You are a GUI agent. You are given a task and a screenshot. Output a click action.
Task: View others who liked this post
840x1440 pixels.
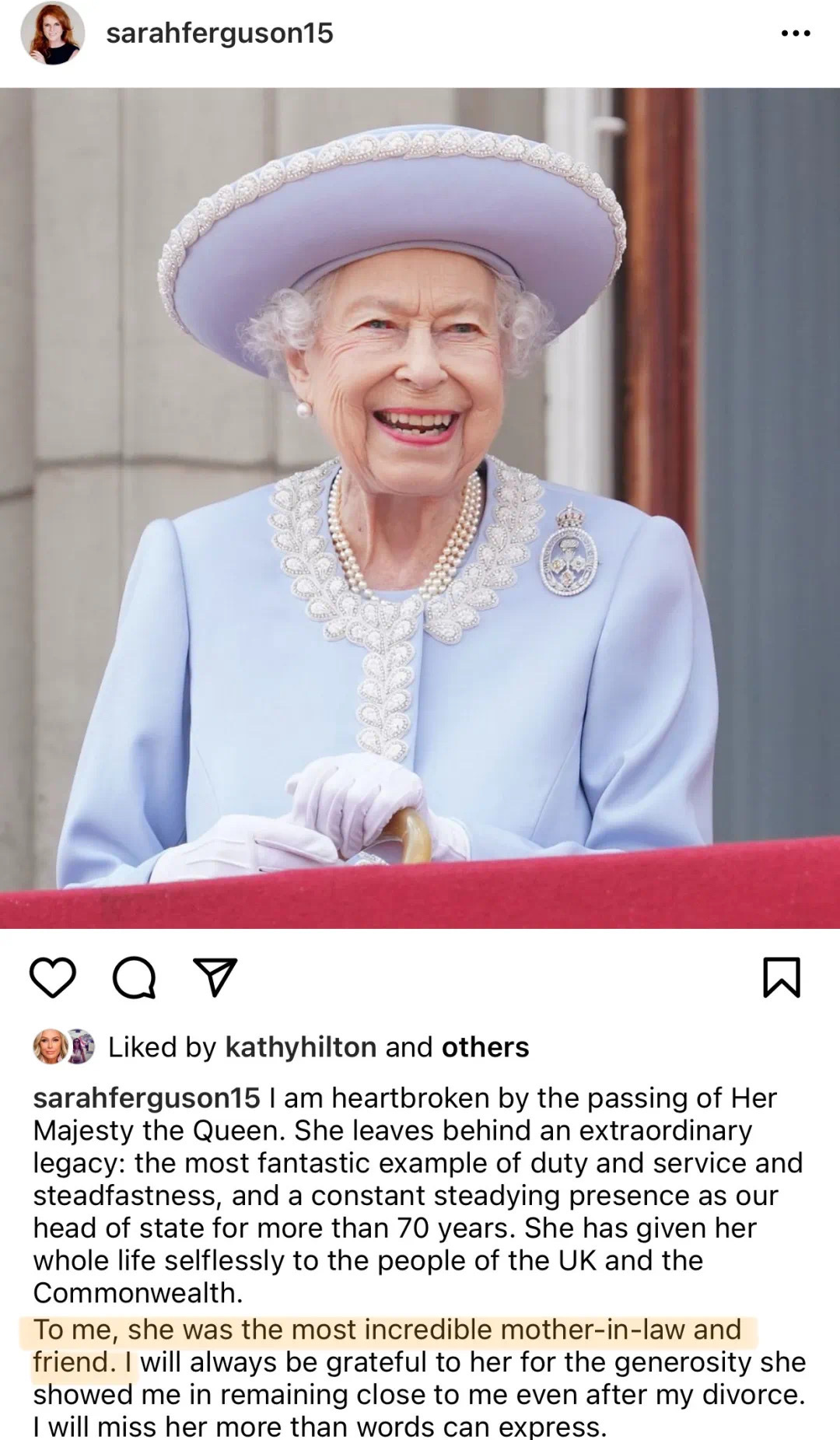click(485, 1047)
